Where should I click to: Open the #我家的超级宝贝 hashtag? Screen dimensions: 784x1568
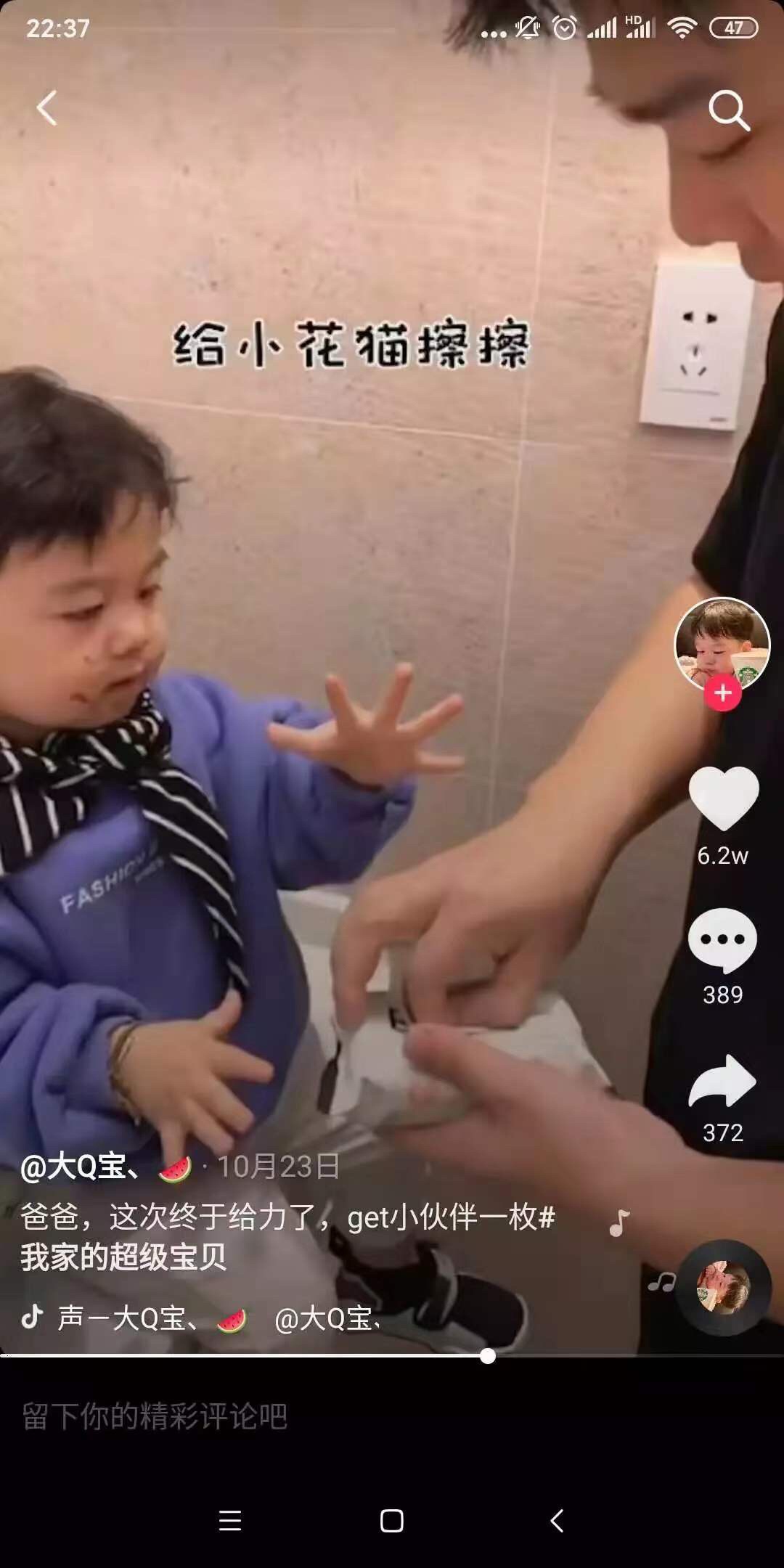point(123,1257)
